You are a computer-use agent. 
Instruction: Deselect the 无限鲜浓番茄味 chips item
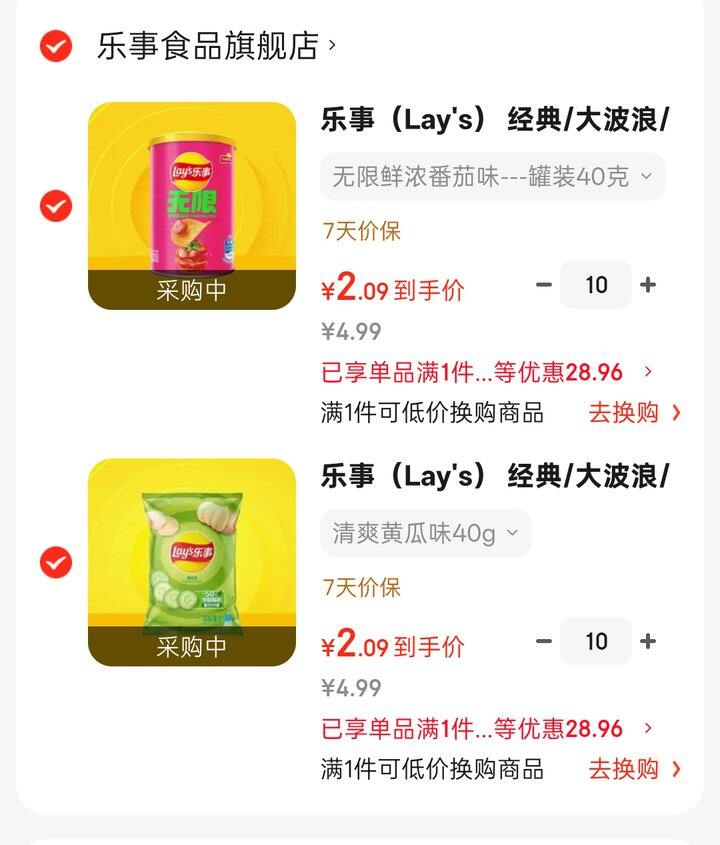click(56, 206)
